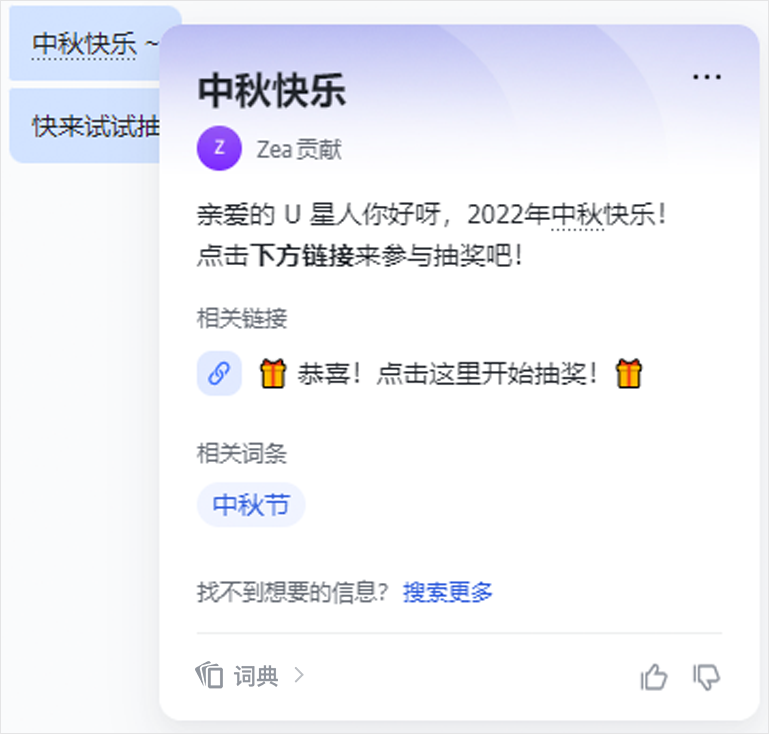This screenshot has height=734, width=769.
Task: Open the three-dot overflow menu
Action: 706,77
